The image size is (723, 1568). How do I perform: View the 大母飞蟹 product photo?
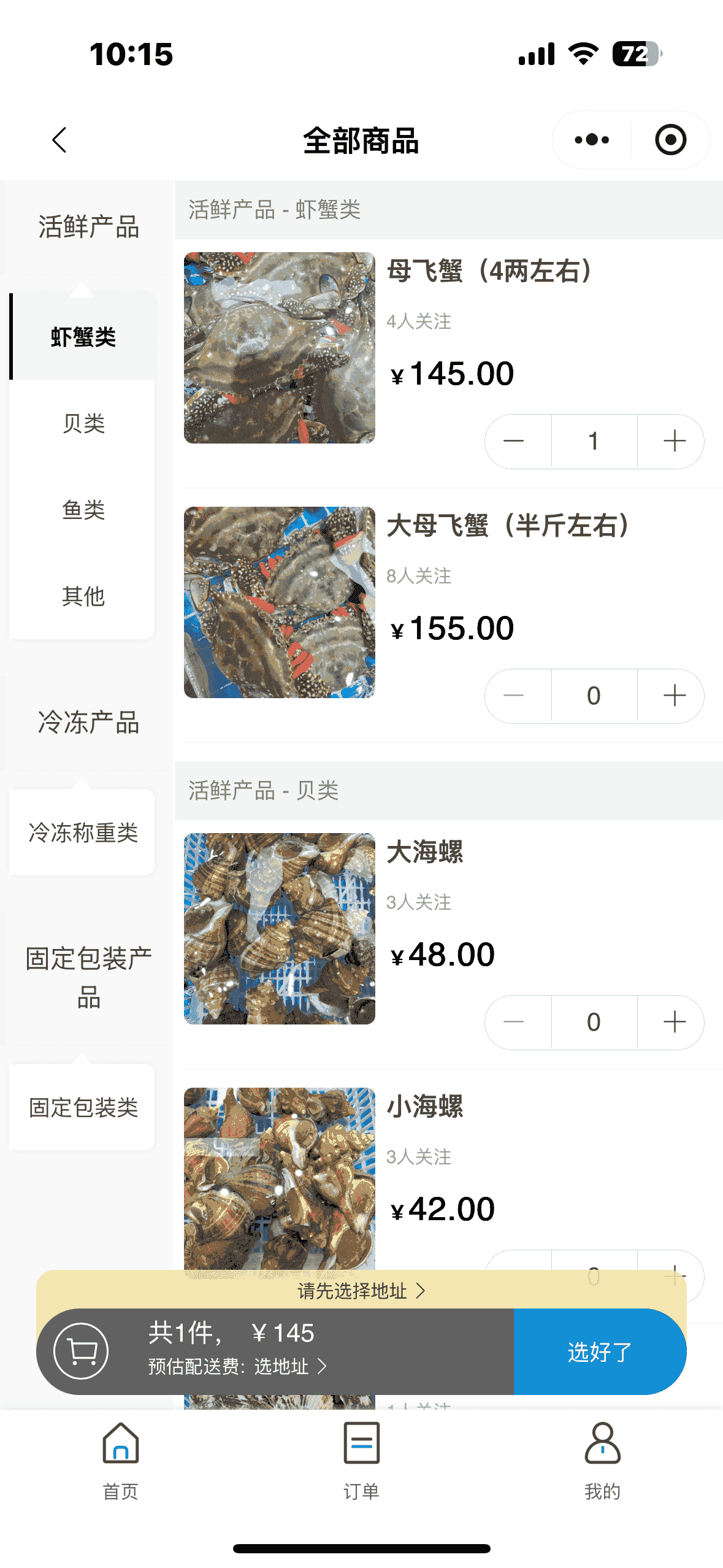(x=280, y=602)
